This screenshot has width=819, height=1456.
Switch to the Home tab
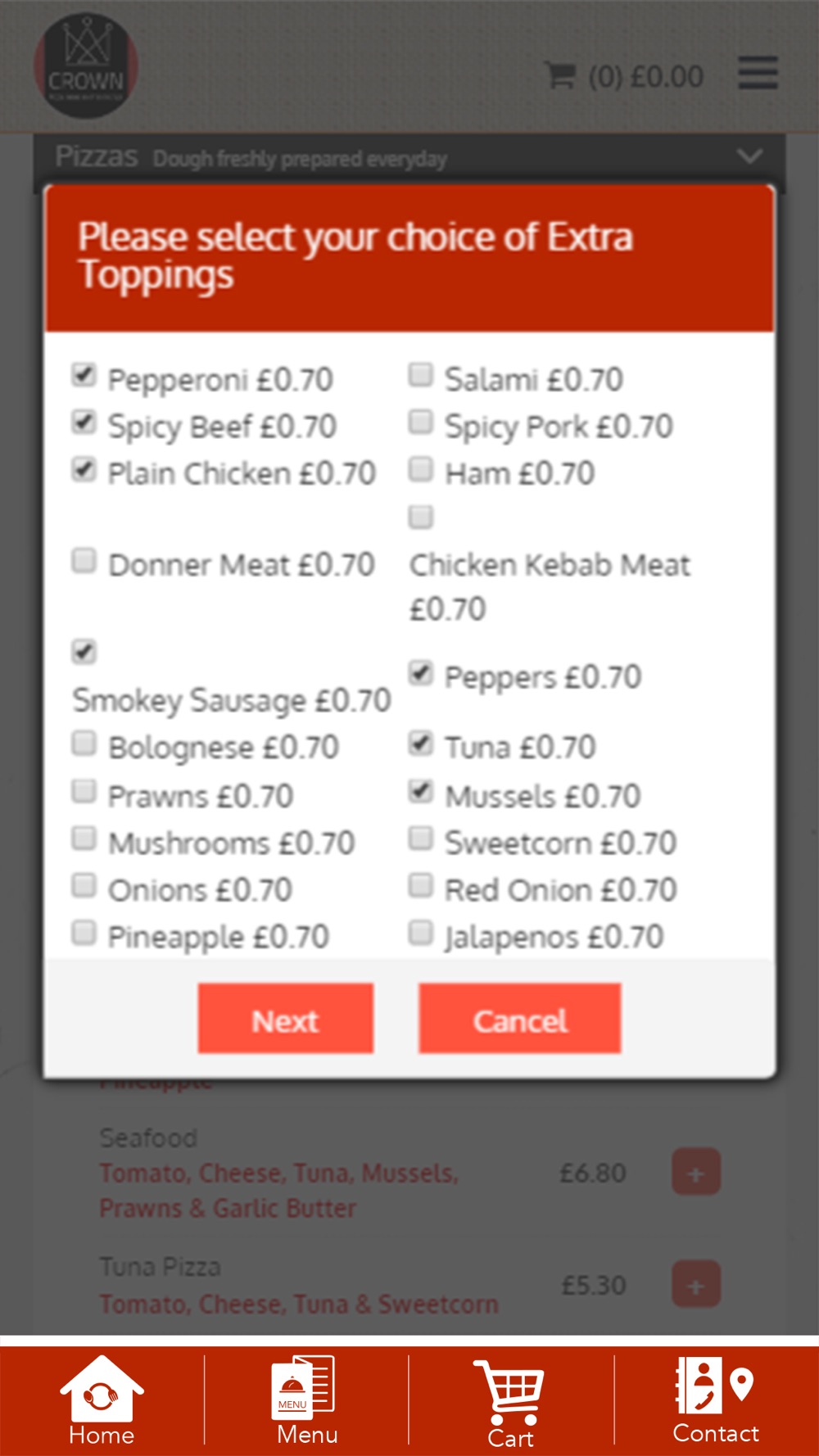(x=102, y=1400)
